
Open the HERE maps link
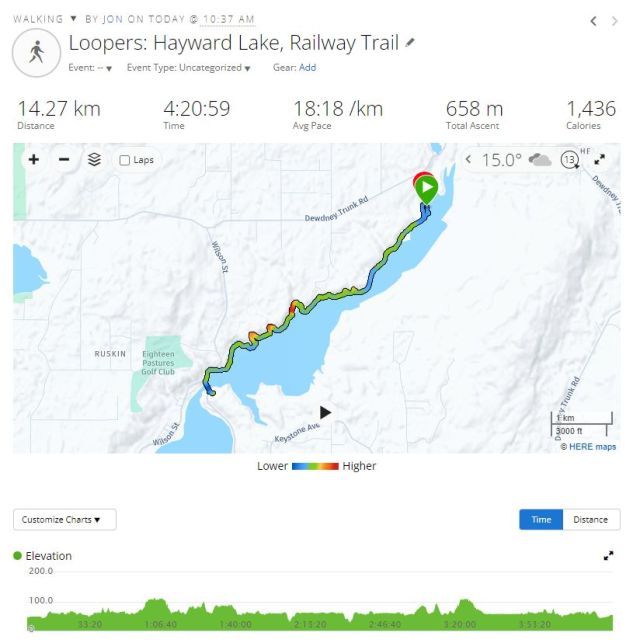tap(592, 447)
